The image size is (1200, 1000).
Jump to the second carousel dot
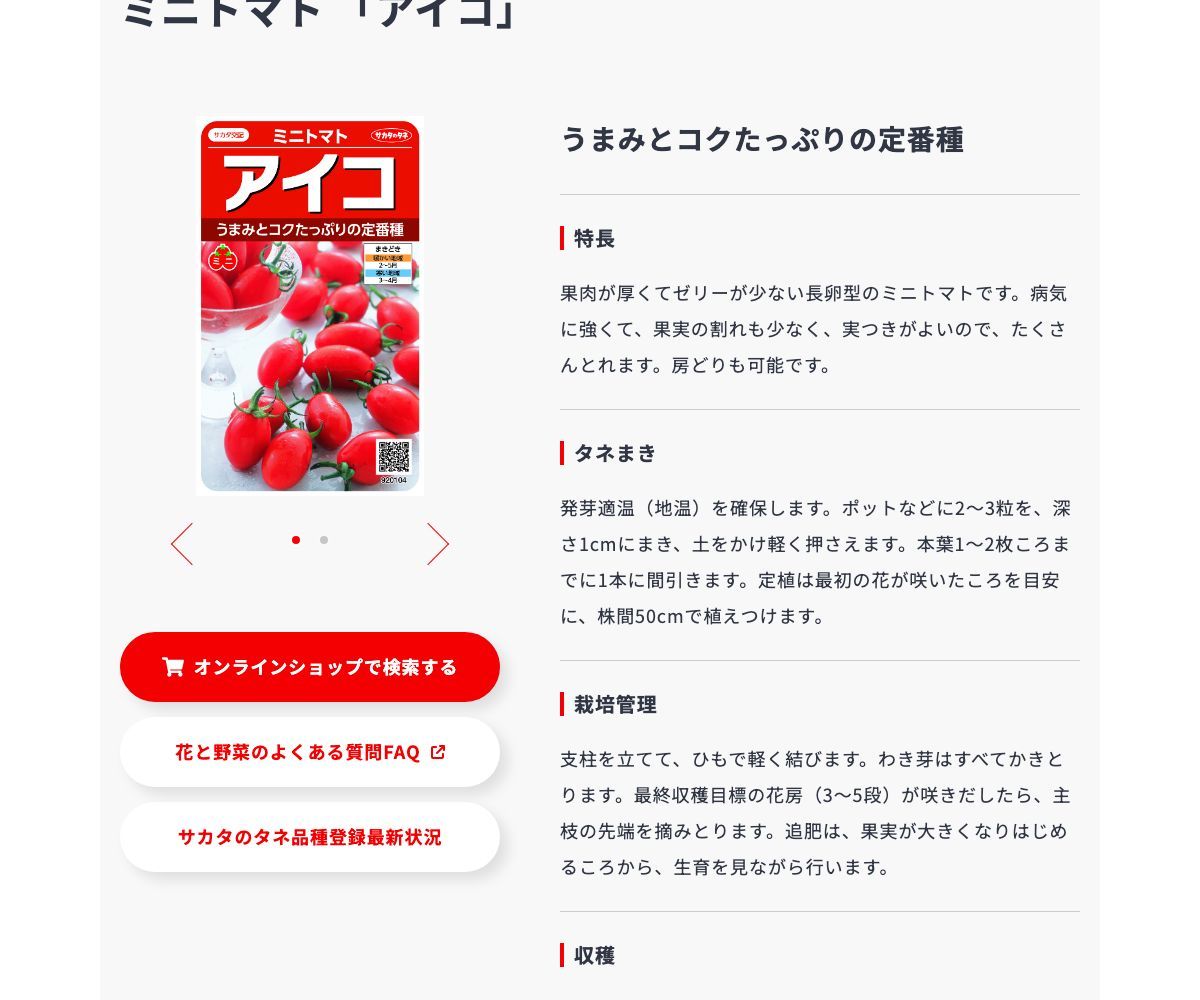tap(324, 540)
